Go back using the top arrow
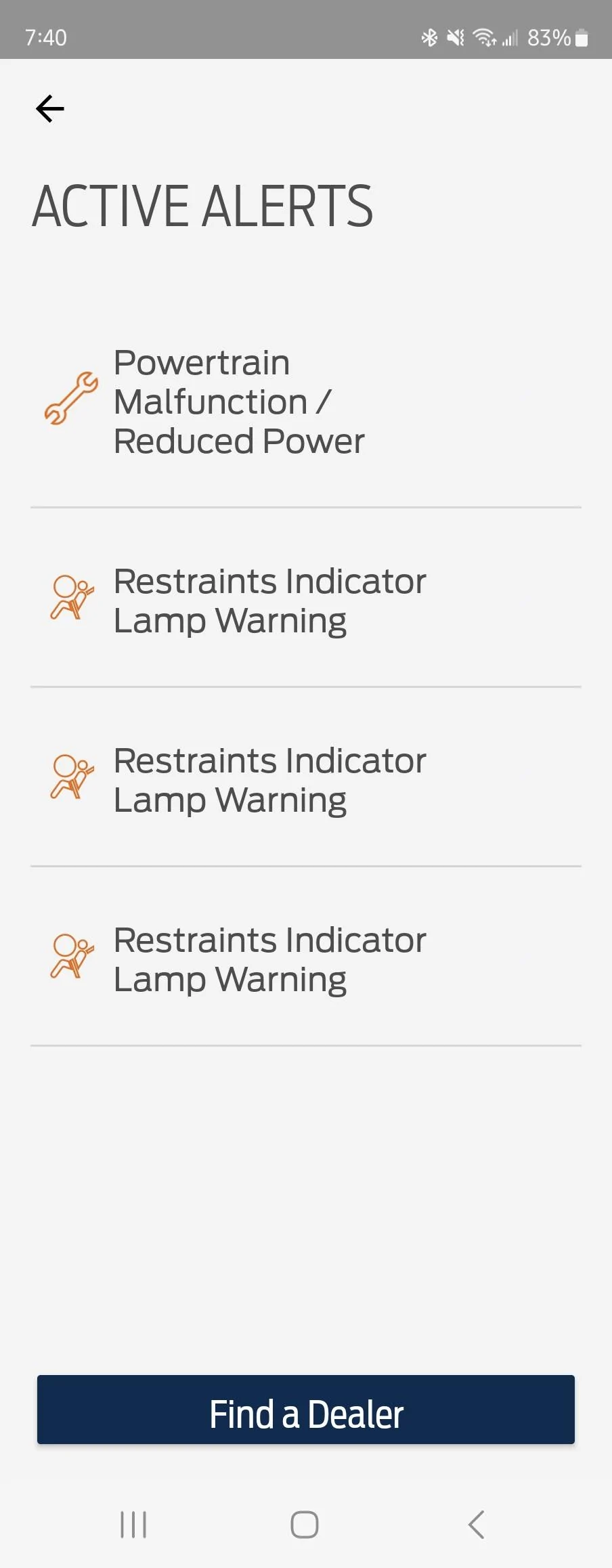Screen dimensions: 612x1568 pos(50,108)
